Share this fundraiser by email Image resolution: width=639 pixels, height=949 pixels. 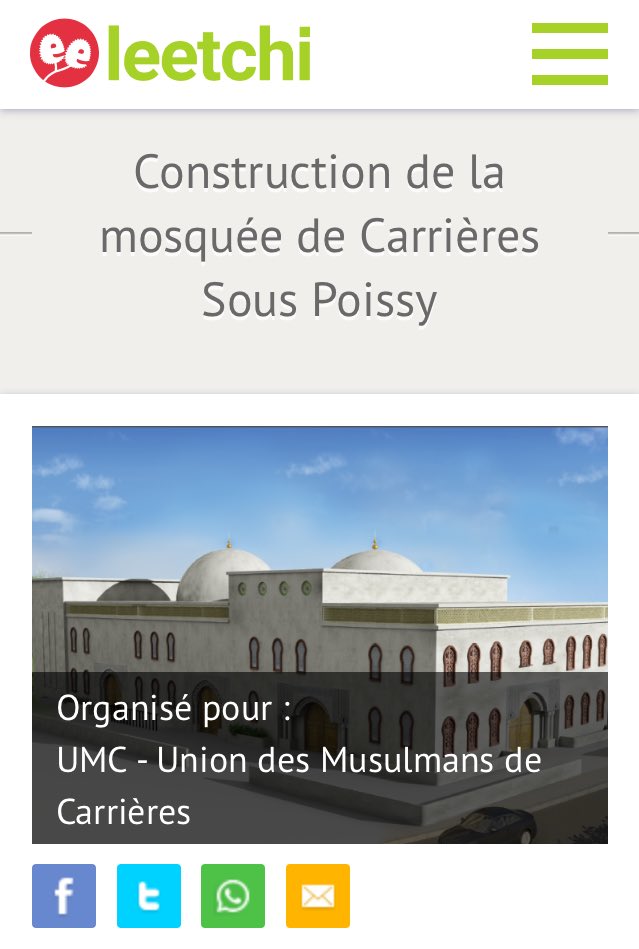pos(318,896)
